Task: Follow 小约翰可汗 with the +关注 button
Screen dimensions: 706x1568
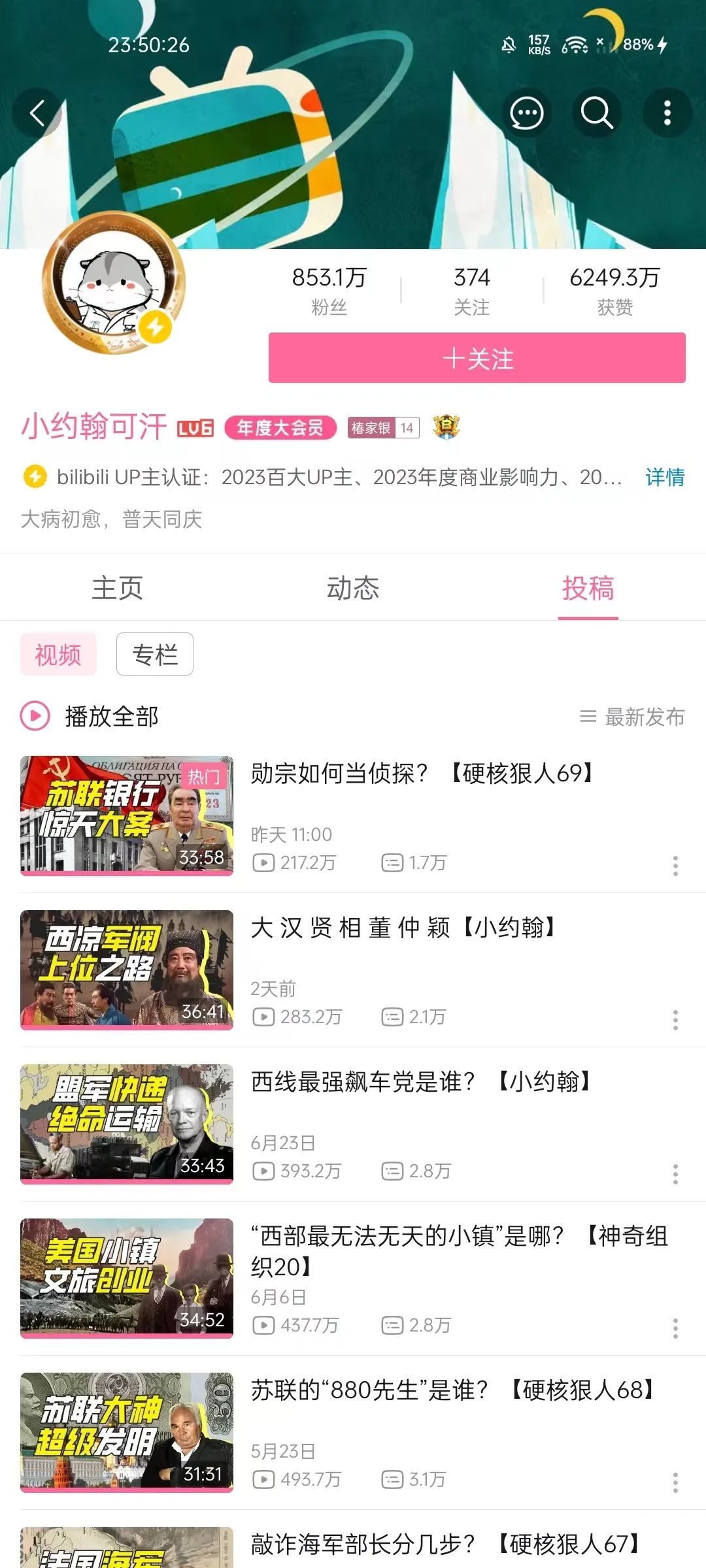Action: 477,358
